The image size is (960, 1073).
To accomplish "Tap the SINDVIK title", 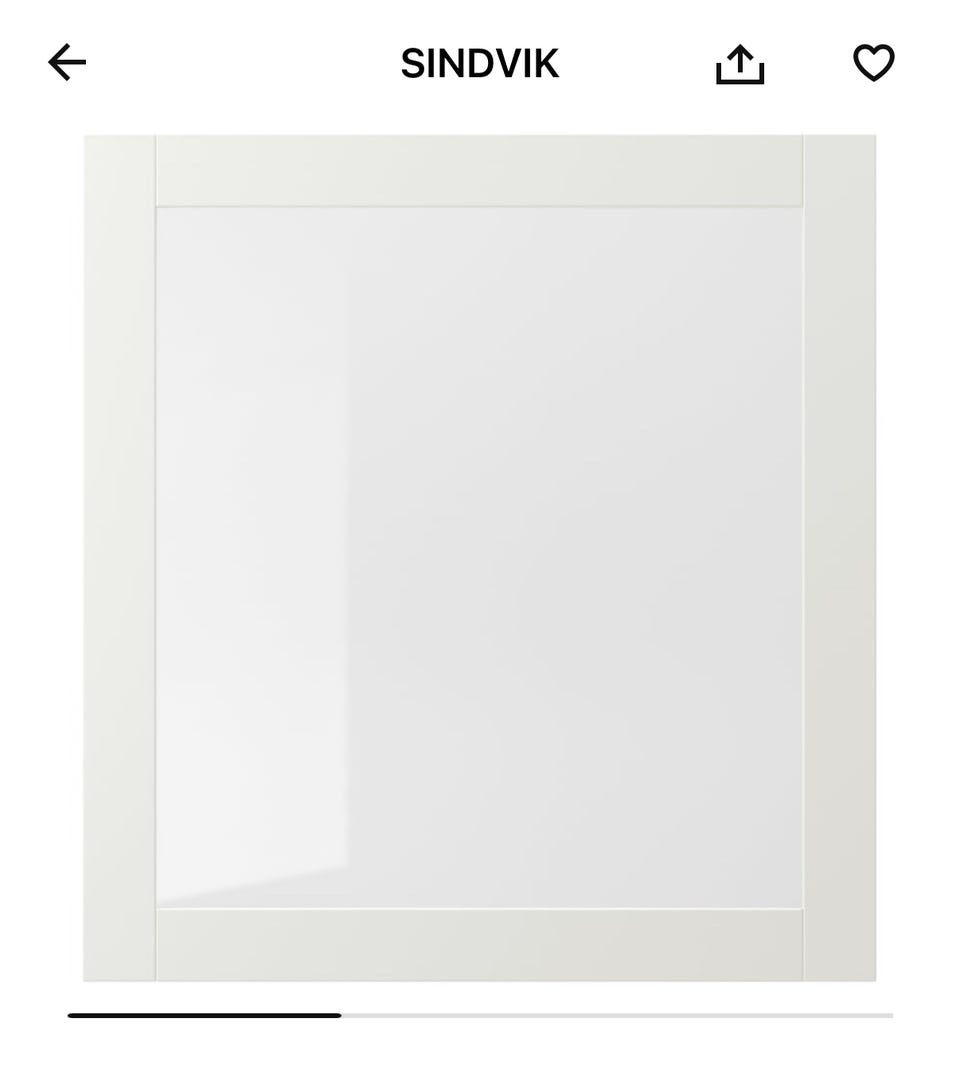I will (x=480, y=63).
